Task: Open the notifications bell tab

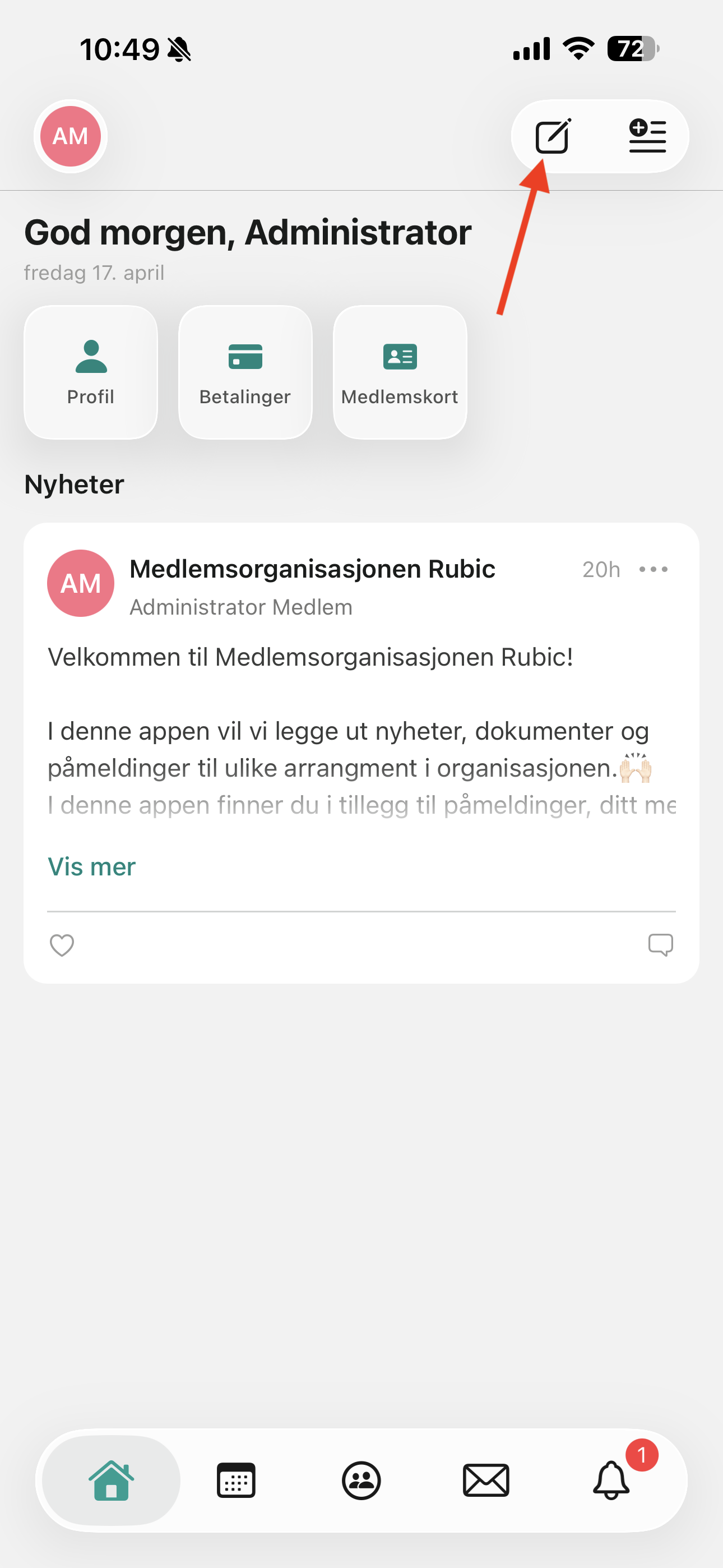Action: click(611, 1480)
